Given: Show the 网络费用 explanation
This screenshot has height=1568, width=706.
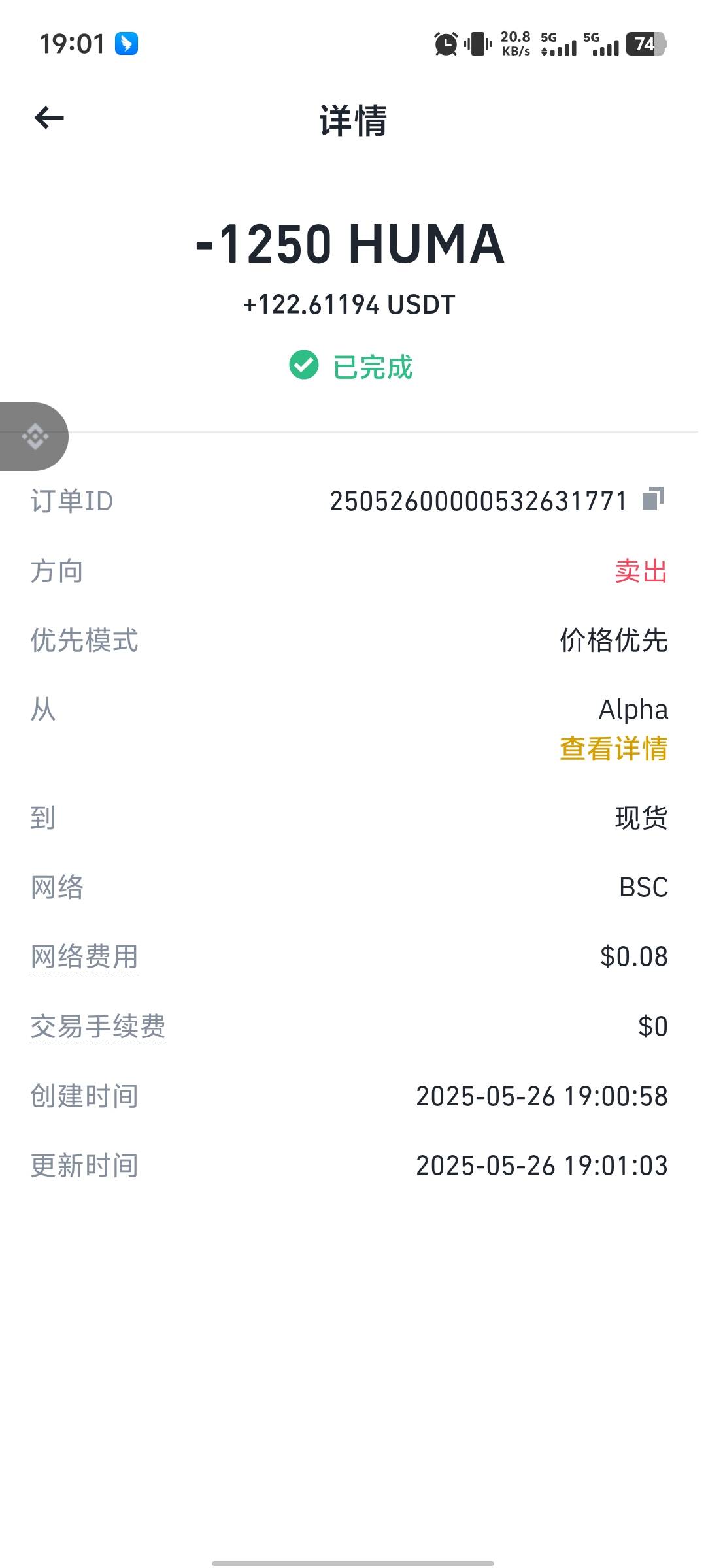Looking at the screenshot, I should [84, 957].
